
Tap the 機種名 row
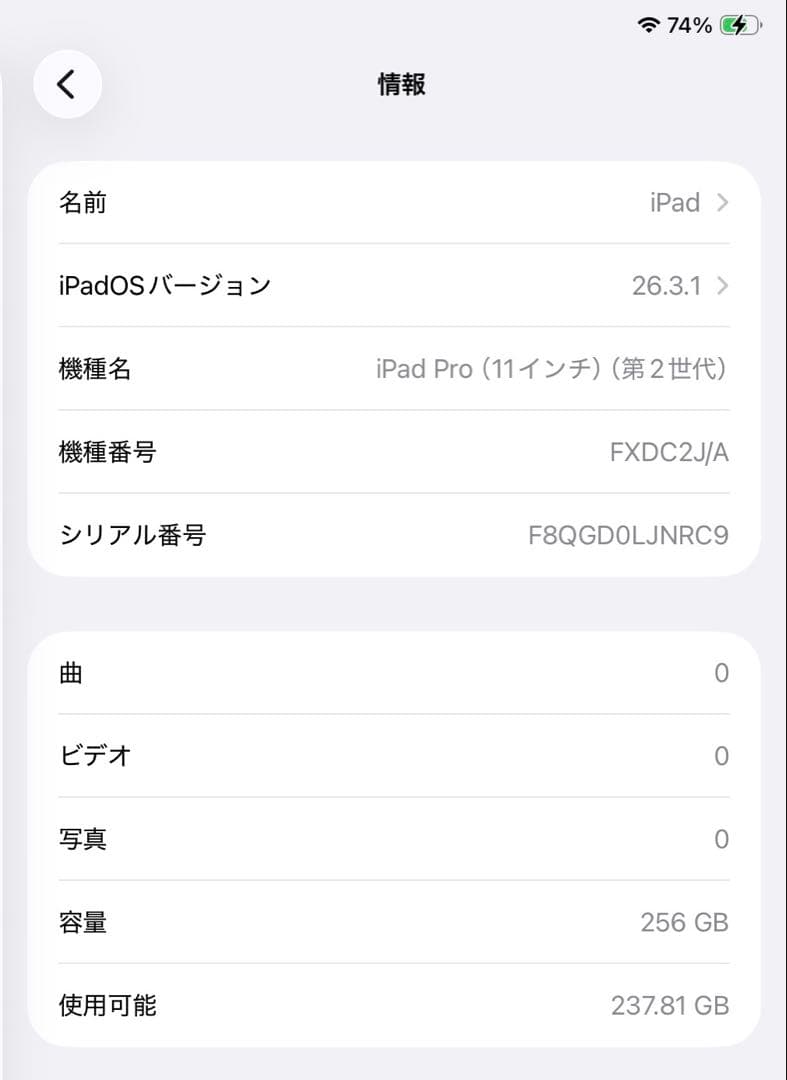[393, 369]
